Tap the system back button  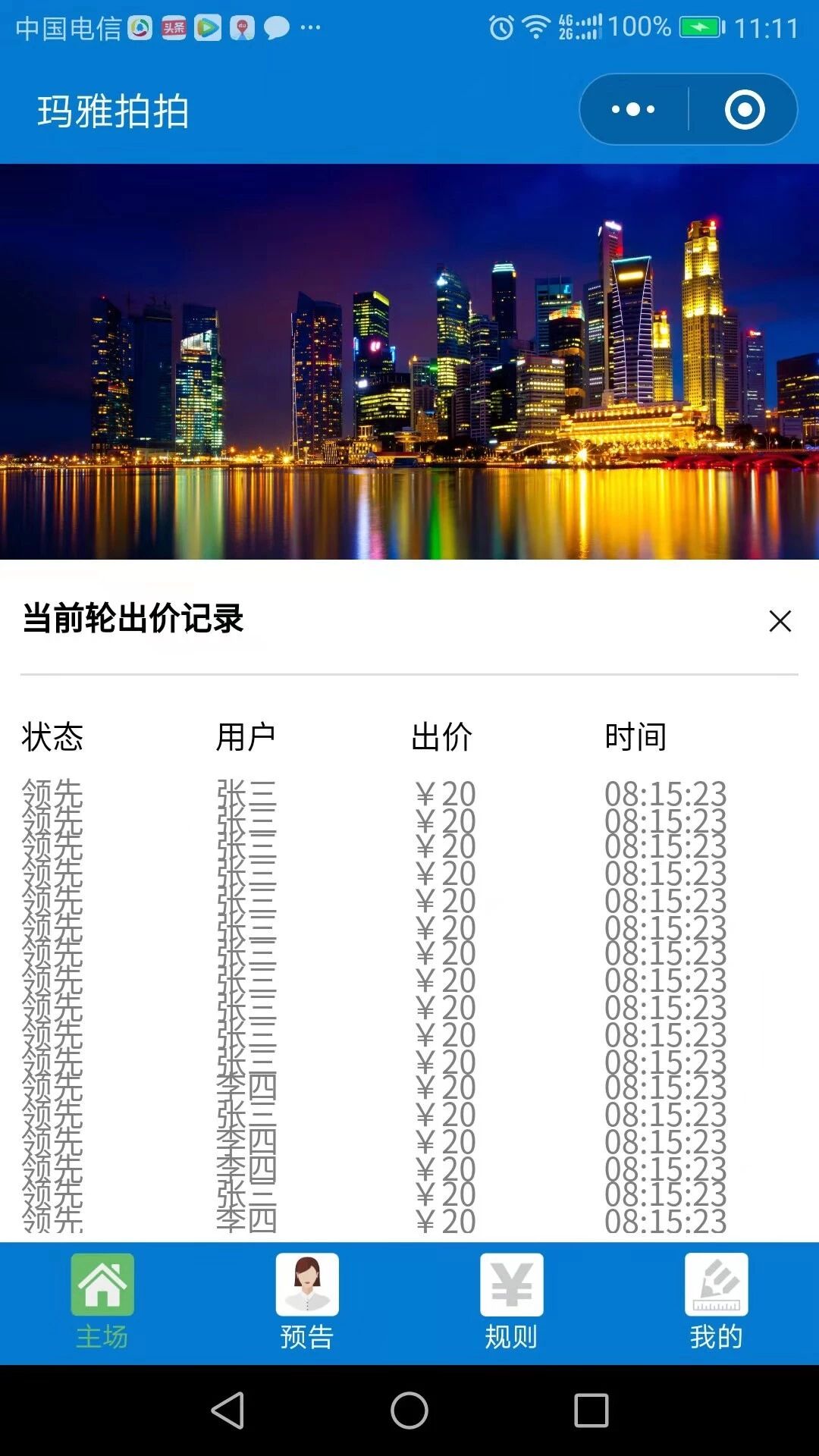[227, 1410]
